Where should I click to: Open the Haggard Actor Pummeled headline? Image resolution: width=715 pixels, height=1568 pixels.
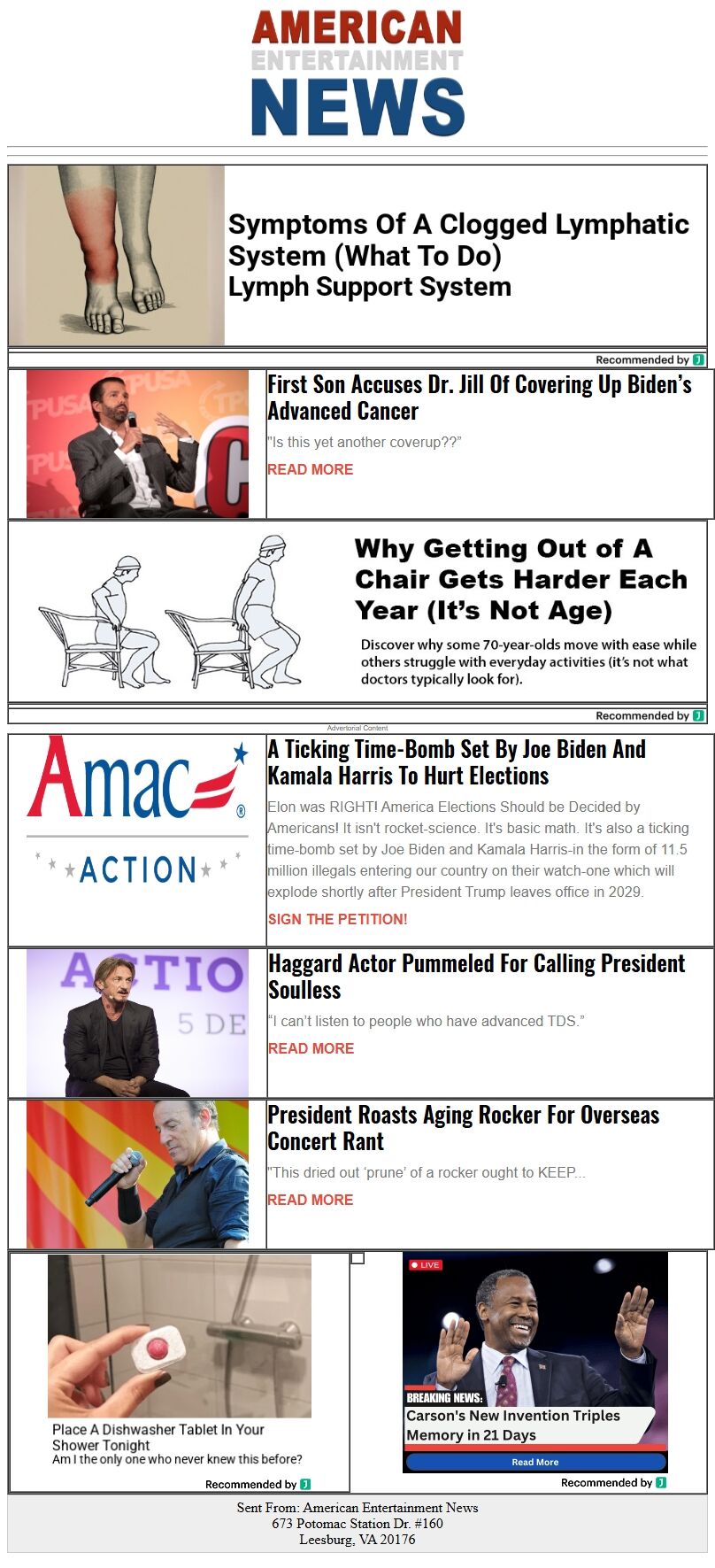pyautogui.click(x=476, y=977)
